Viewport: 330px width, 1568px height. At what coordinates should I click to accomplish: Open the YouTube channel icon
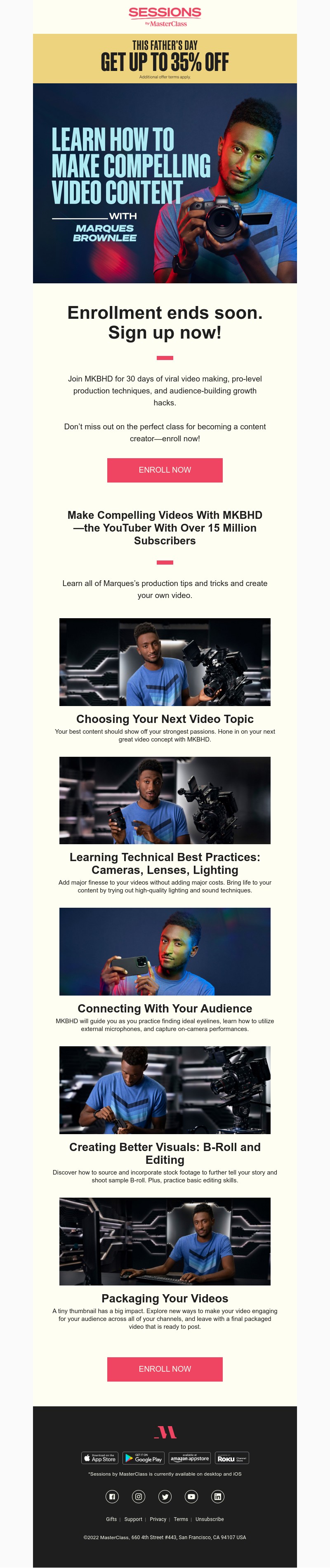(191, 1496)
